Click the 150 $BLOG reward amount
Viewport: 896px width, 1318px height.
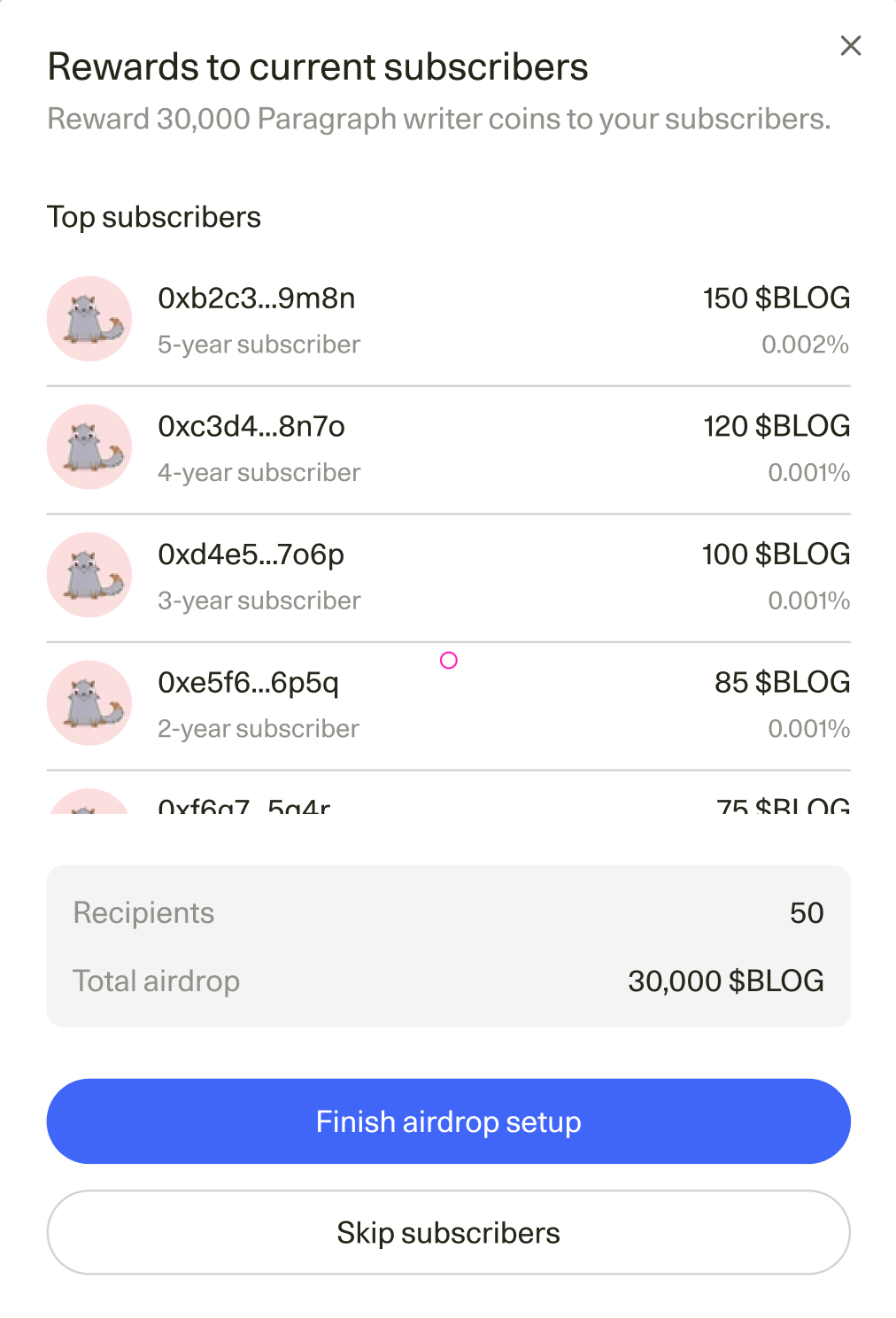776,298
